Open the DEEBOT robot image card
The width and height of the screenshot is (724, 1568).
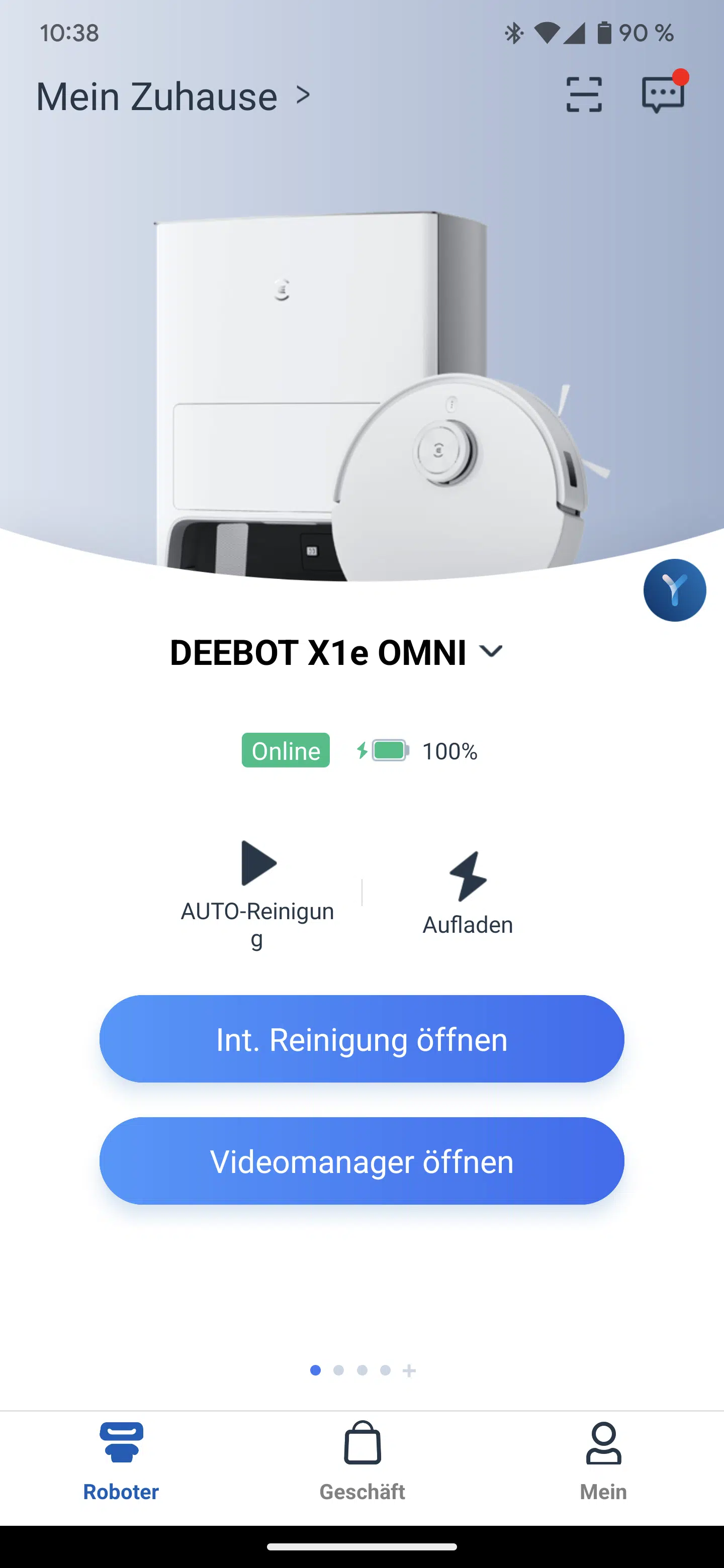[361, 396]
